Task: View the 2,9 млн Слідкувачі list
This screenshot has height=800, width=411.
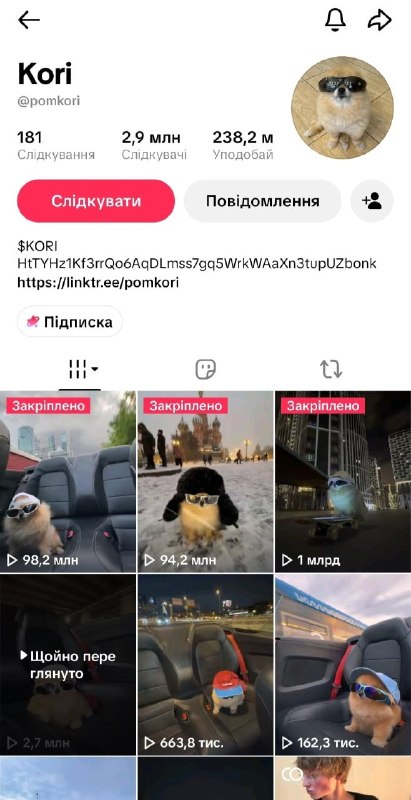Action: pyautogui.click(x=153, y=145)
